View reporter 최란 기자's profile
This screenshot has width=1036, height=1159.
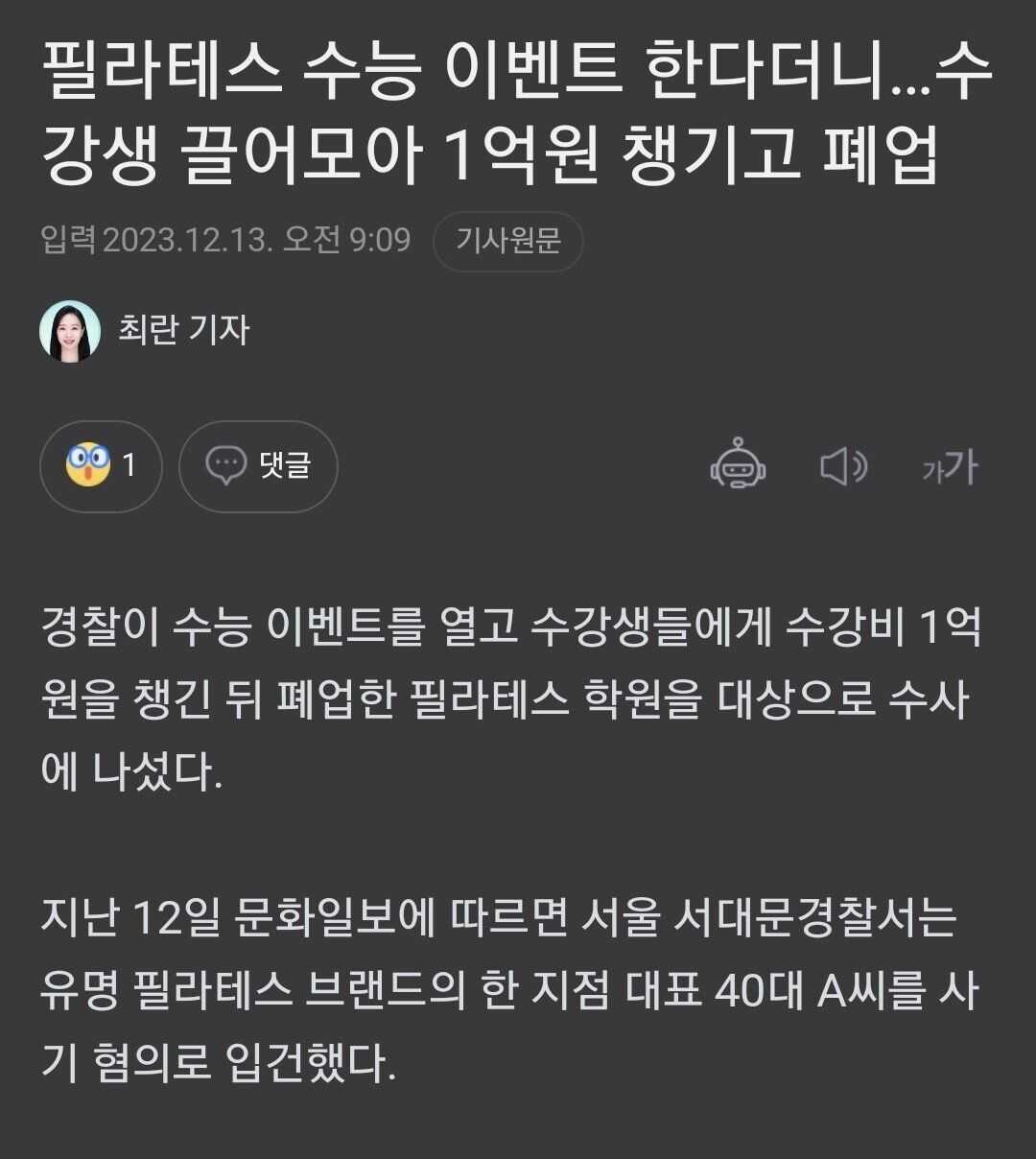(182, 331)
